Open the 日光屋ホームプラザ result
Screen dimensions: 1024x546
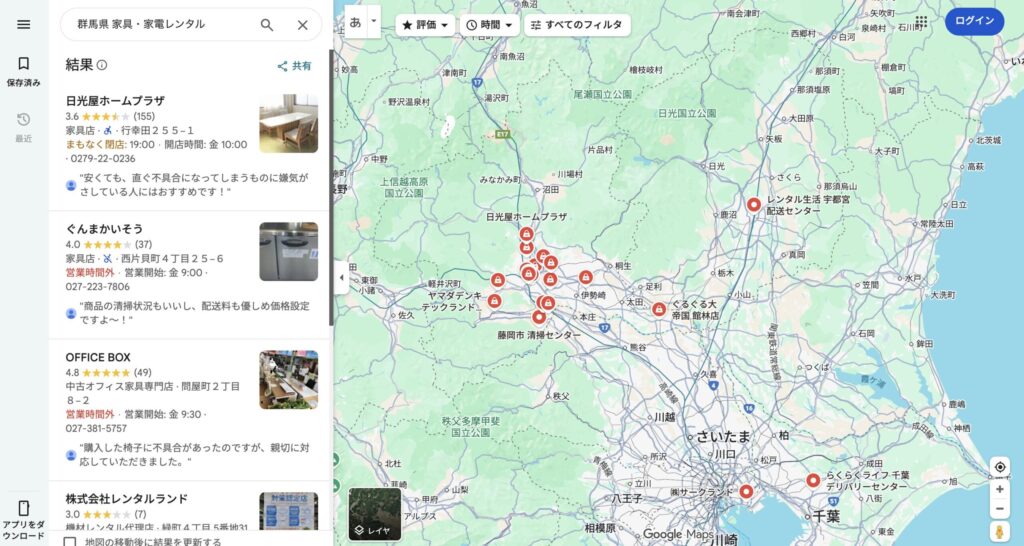[x=115, y=101]
